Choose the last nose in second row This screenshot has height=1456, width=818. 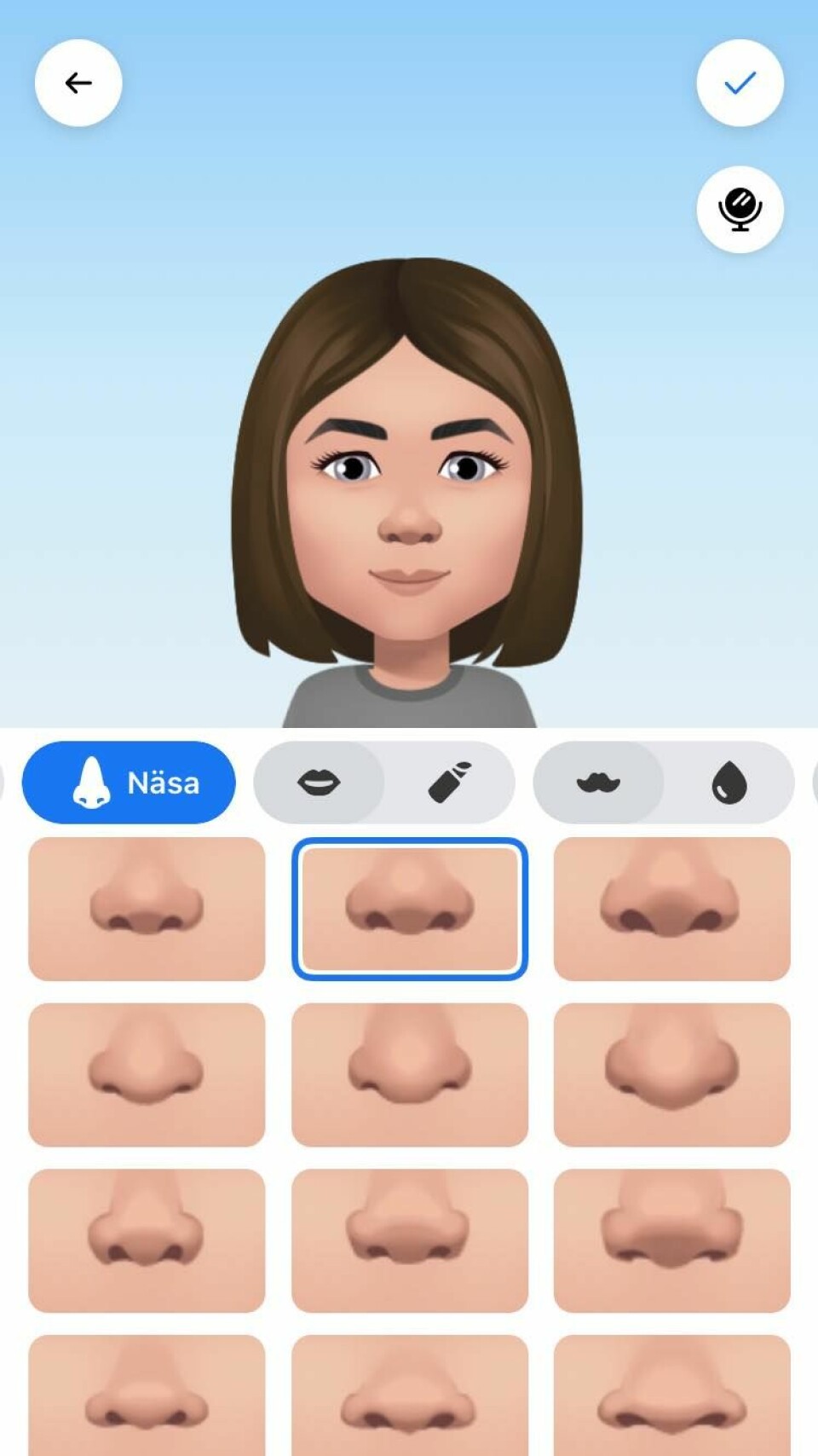[671, 1074]
